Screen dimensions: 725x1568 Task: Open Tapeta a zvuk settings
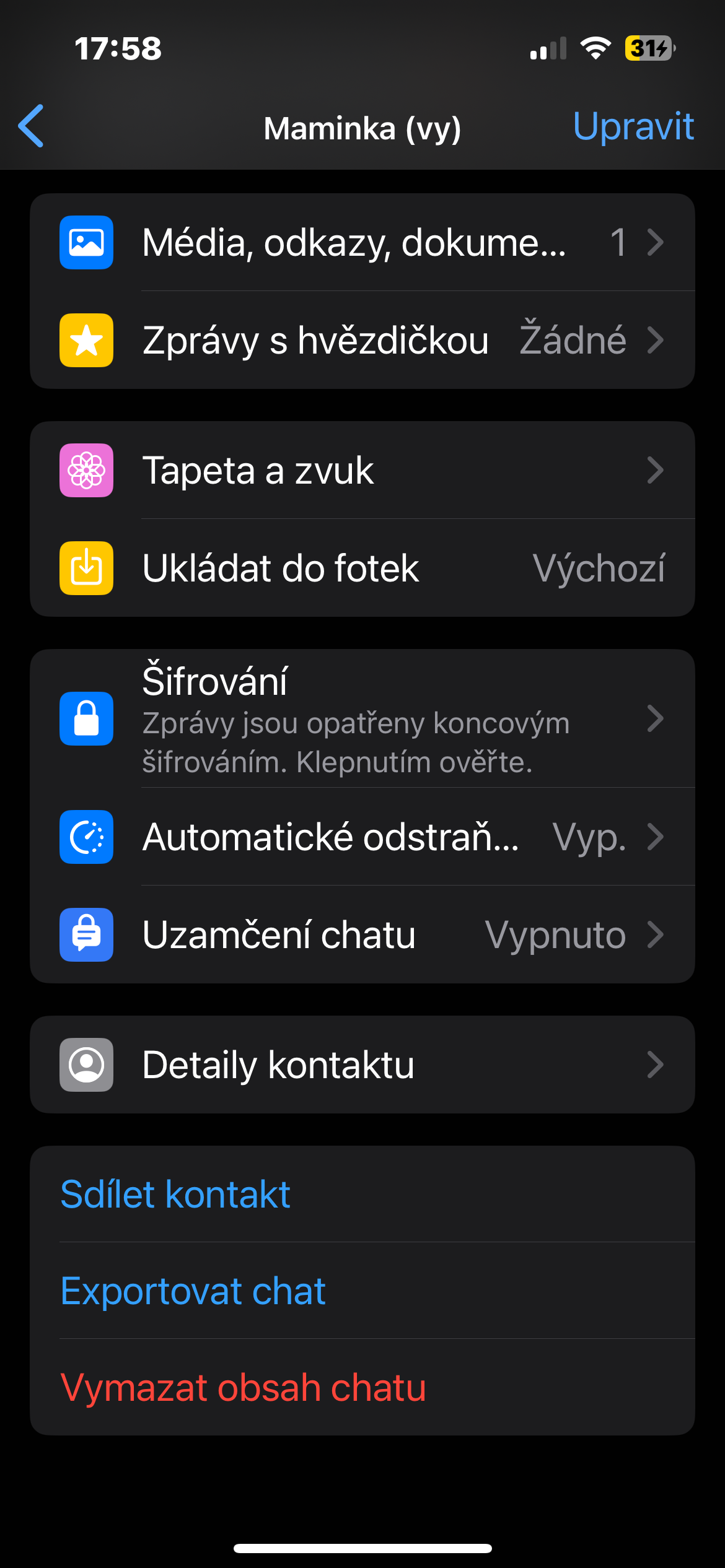362,470
